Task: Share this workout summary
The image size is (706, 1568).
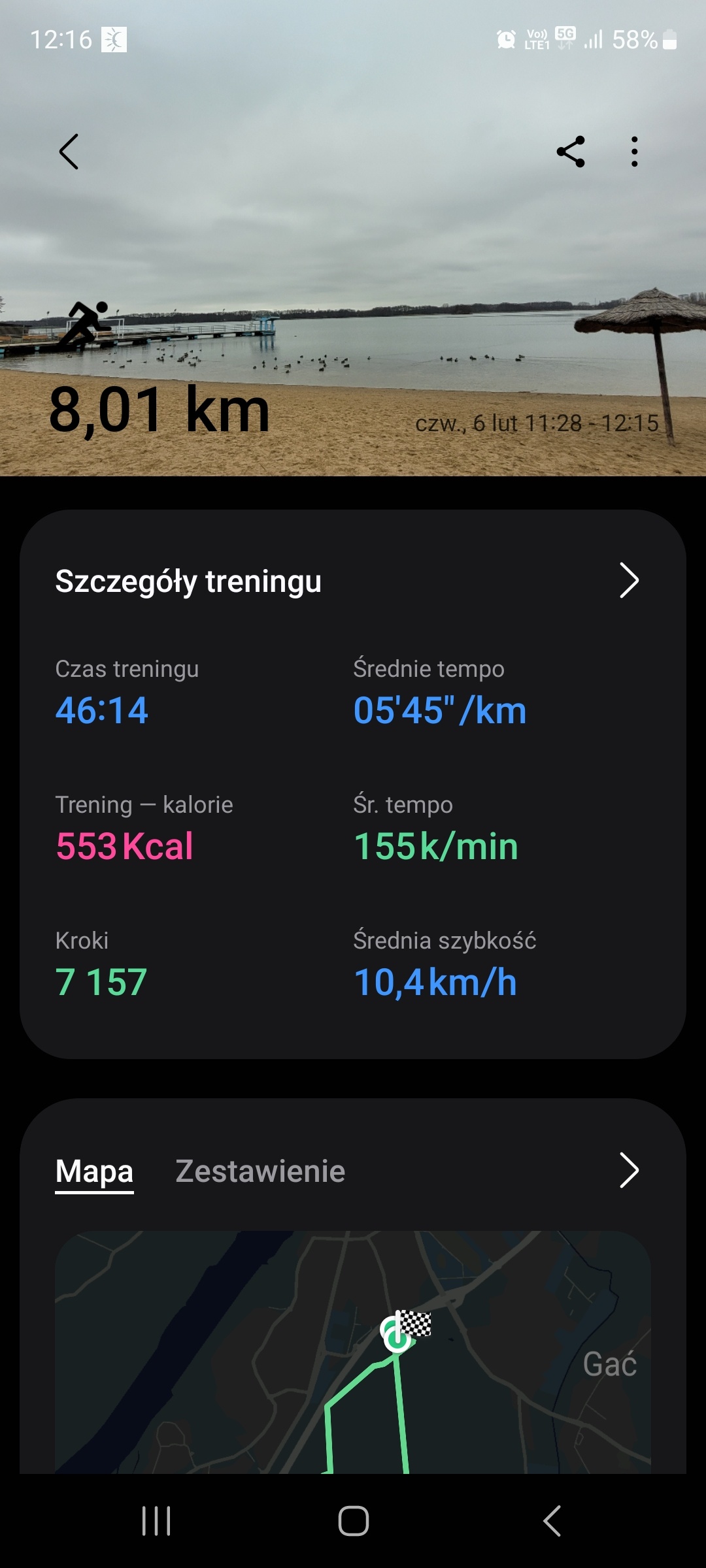Action: (x=571, y=152)
